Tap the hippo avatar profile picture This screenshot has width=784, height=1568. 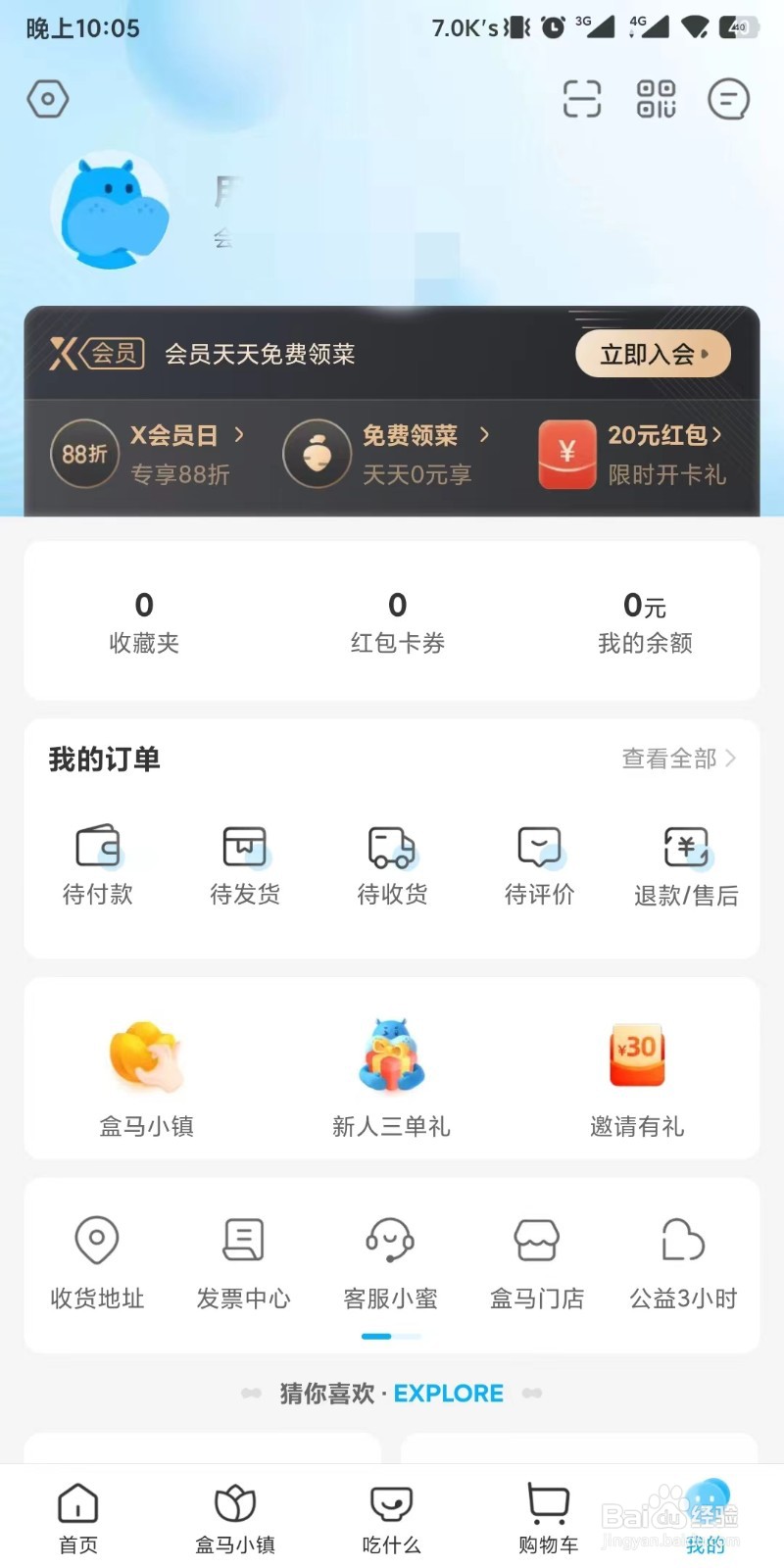110,209
